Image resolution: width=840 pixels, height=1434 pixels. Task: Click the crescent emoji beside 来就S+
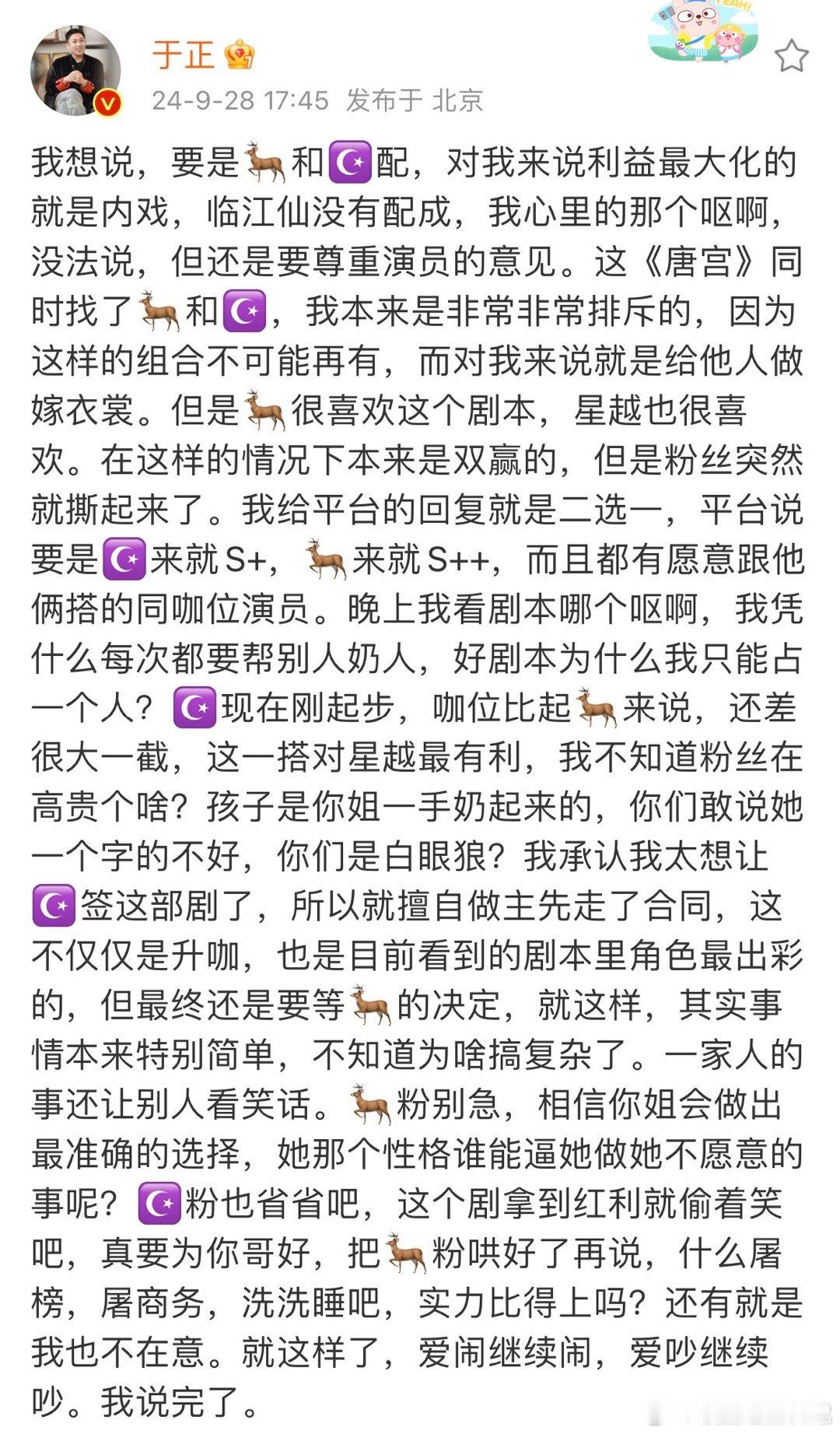click(124, 556)
